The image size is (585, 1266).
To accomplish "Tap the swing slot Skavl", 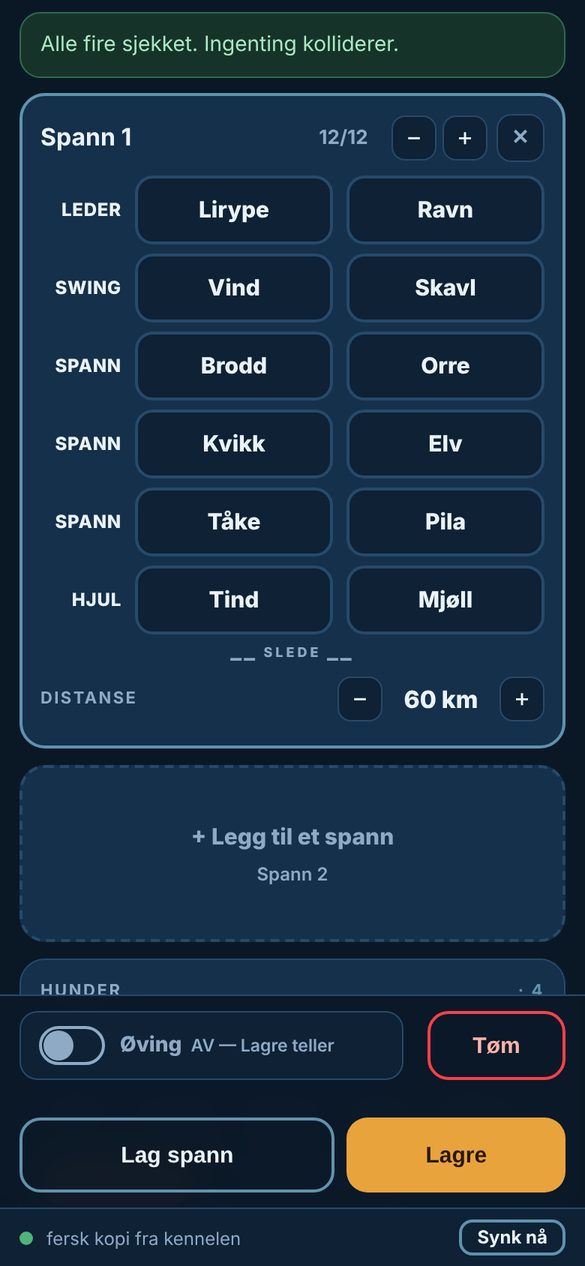I will 445,288.
